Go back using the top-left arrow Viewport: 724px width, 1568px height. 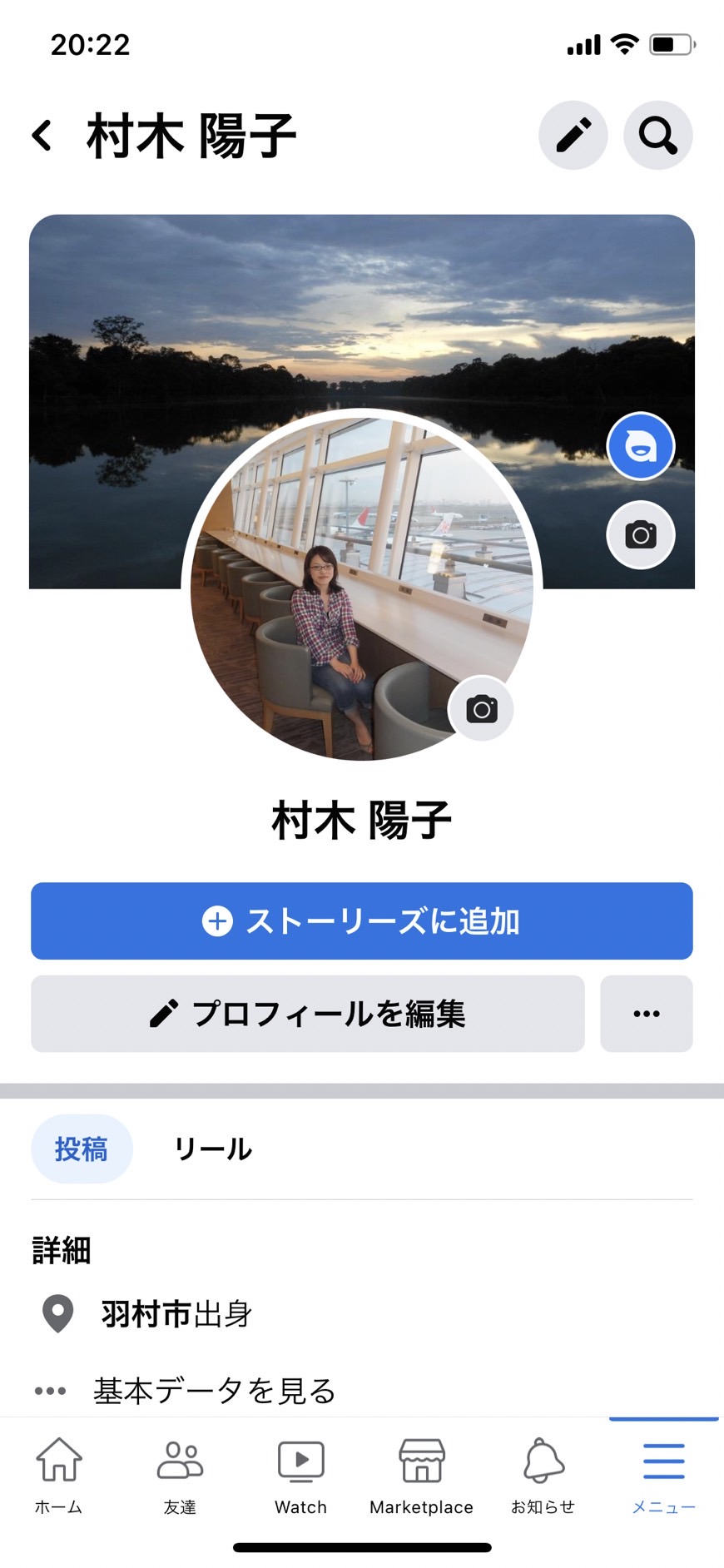pyautogui.click(x=42, y=135)
